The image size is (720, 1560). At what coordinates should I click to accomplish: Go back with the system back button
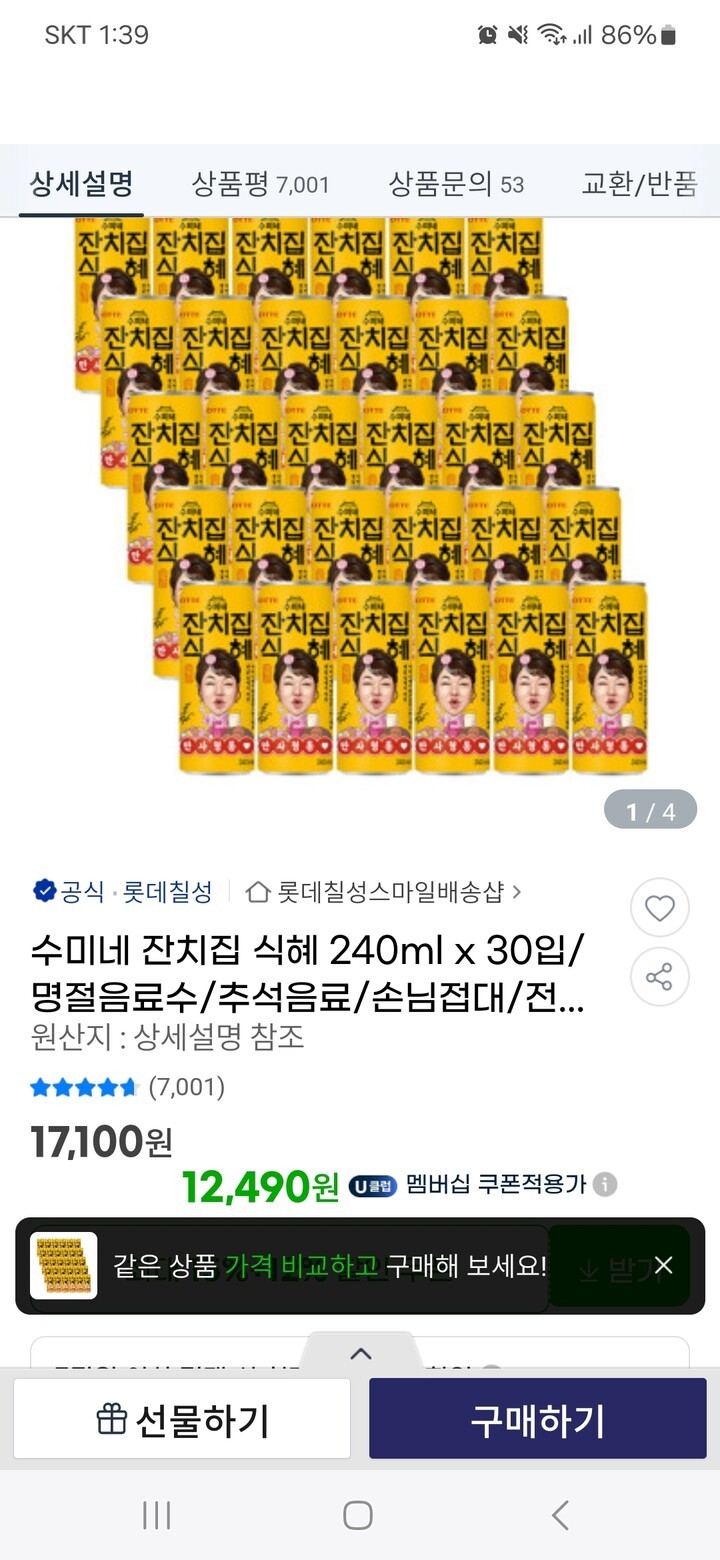(x=561, y=1515)
